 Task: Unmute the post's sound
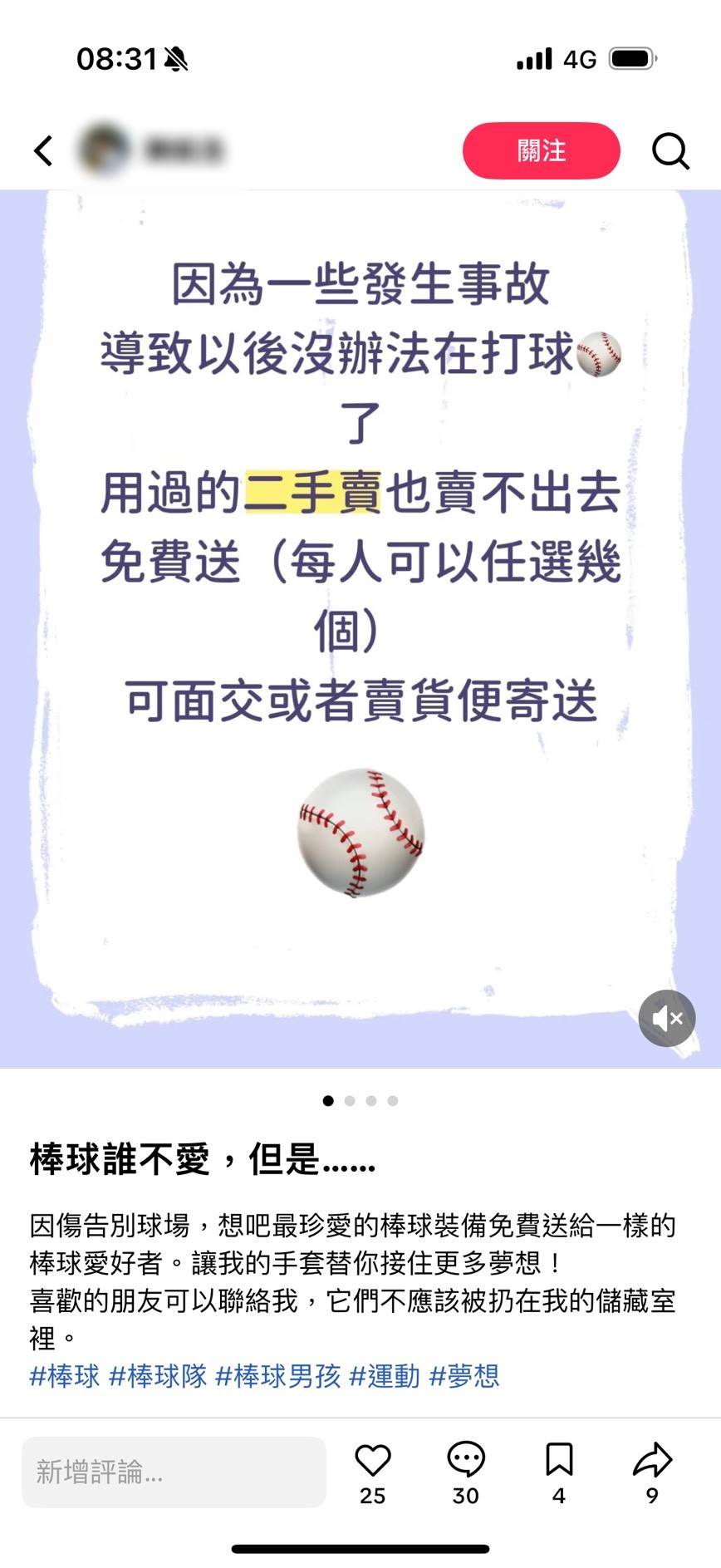[x=667, y=1018]
